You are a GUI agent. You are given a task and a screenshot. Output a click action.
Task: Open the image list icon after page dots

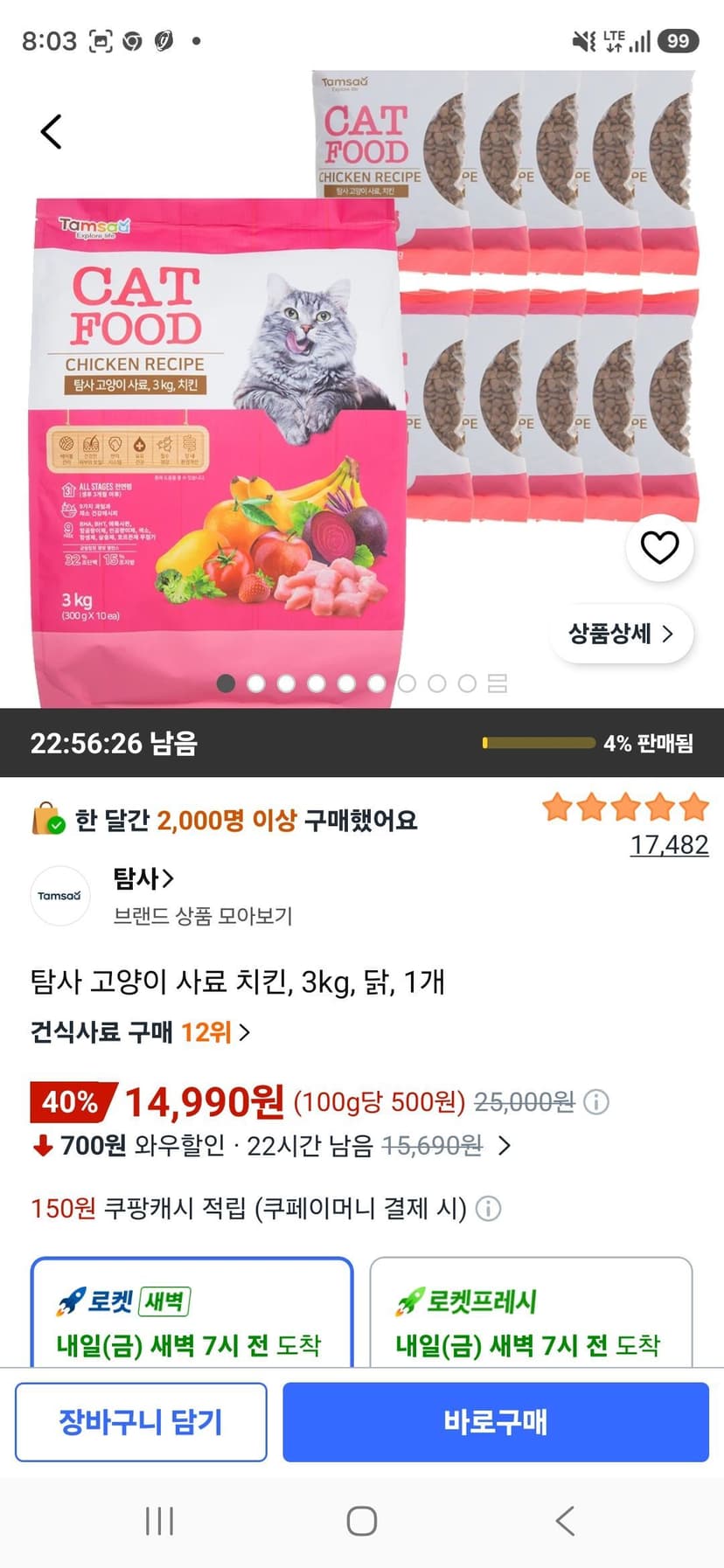498,683
